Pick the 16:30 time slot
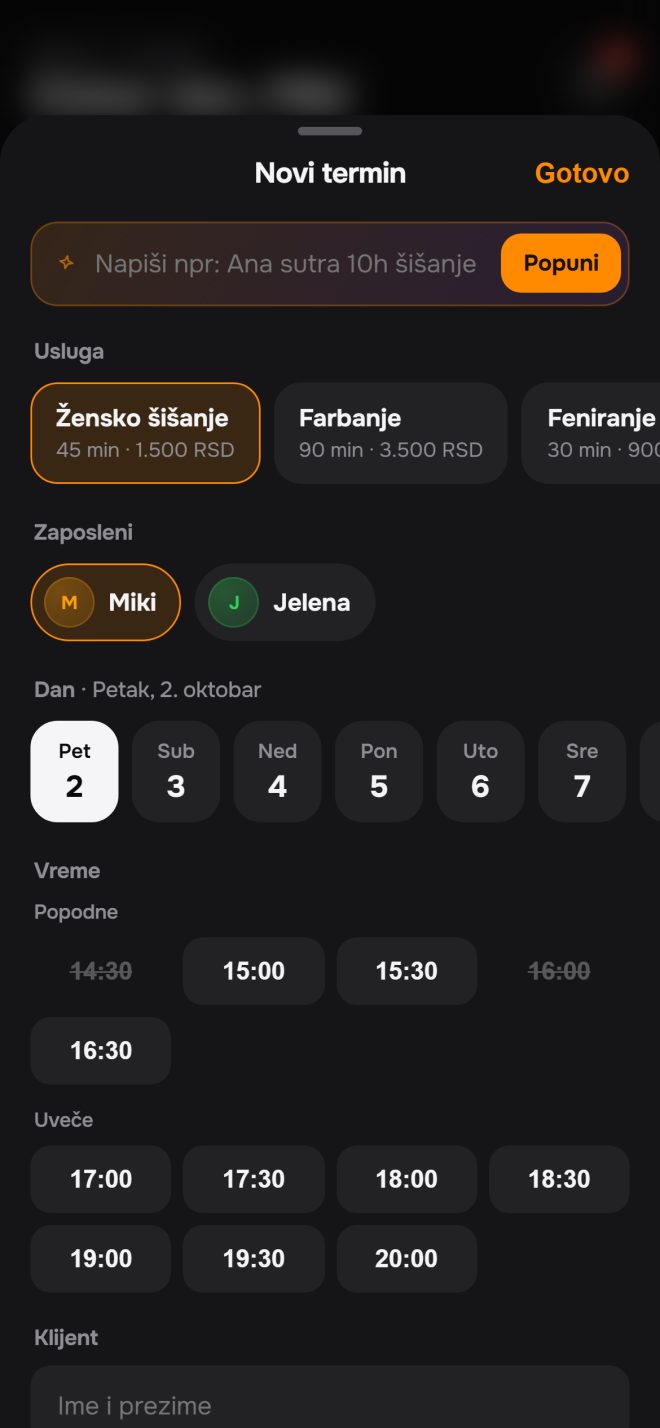660x1428 pixels. [101, 1051]
